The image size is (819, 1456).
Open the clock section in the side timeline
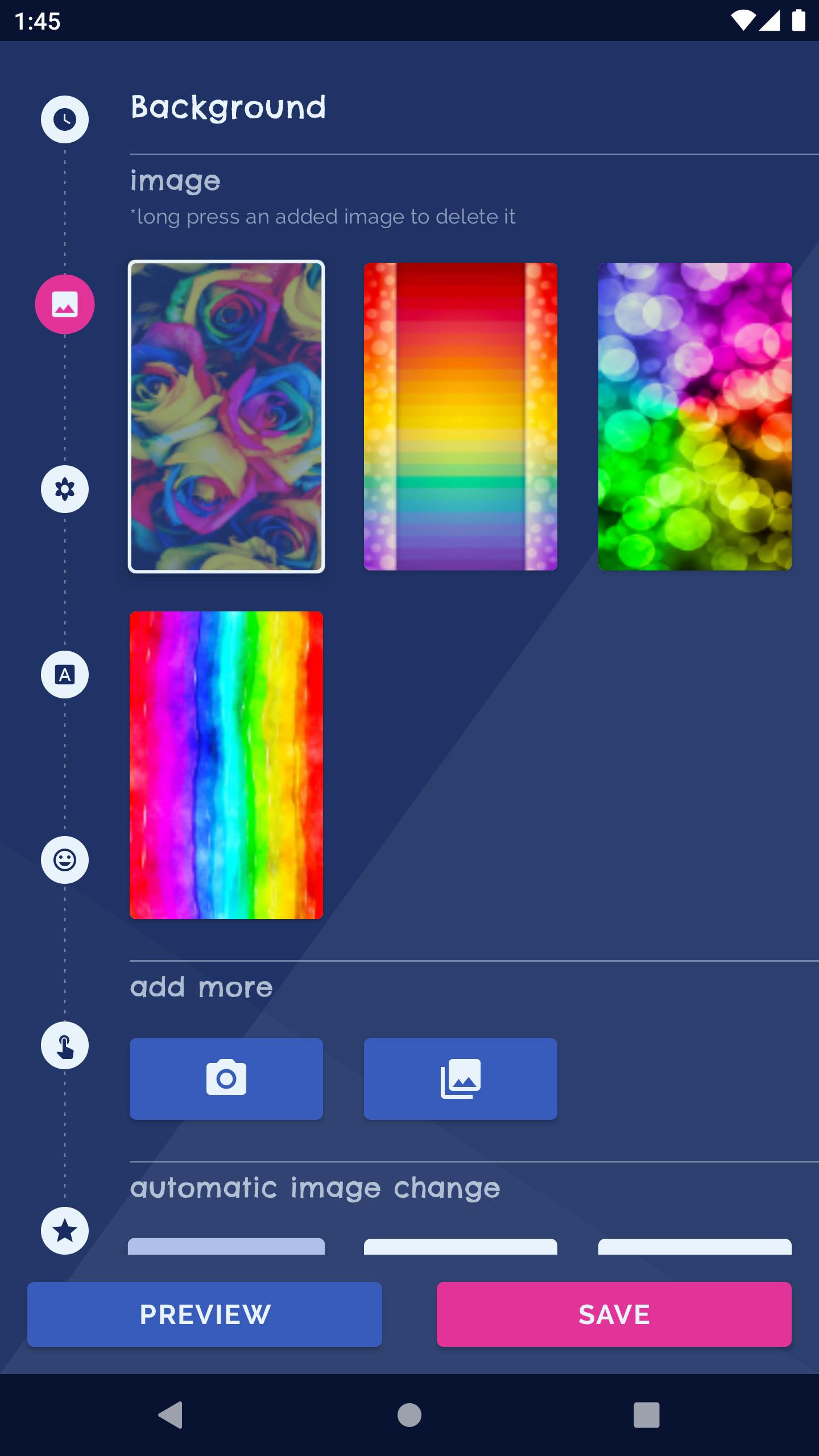coord(65,119)
